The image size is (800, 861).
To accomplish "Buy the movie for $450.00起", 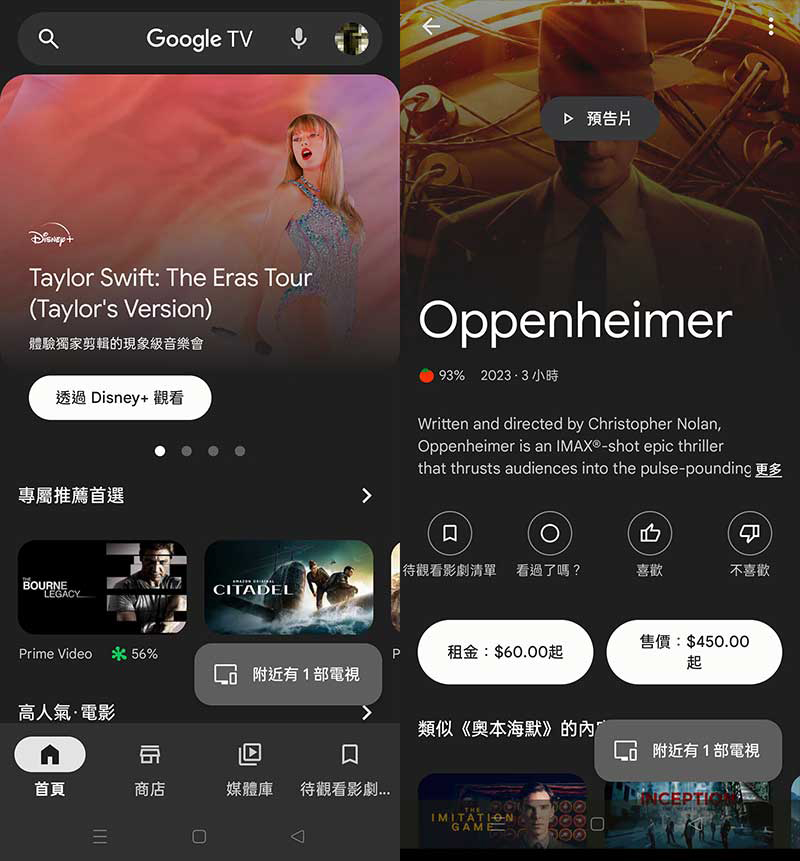I will pyautogui.click(x=694, y=652).
